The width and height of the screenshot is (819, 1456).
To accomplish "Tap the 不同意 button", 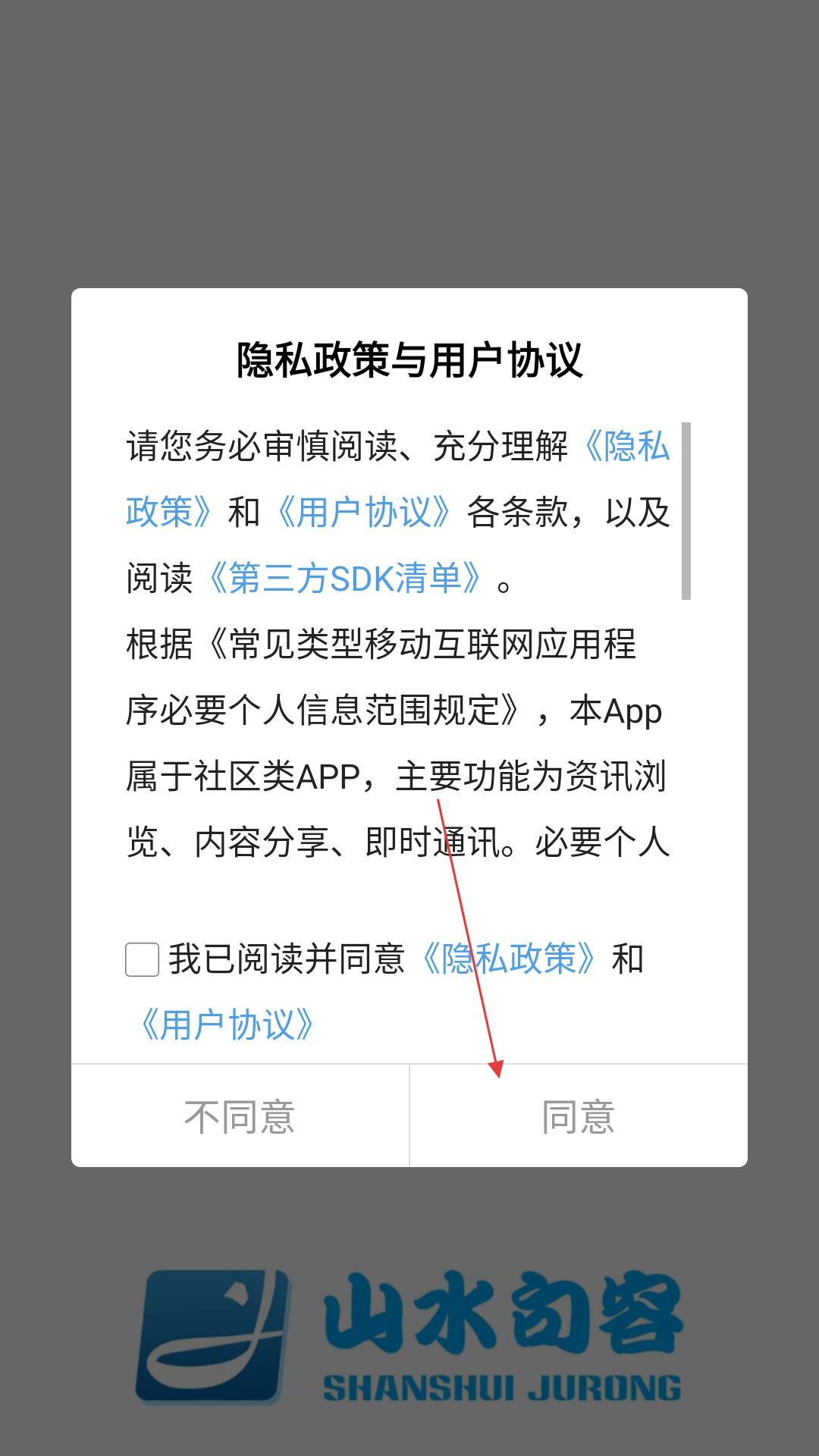I will [240, 1116].
